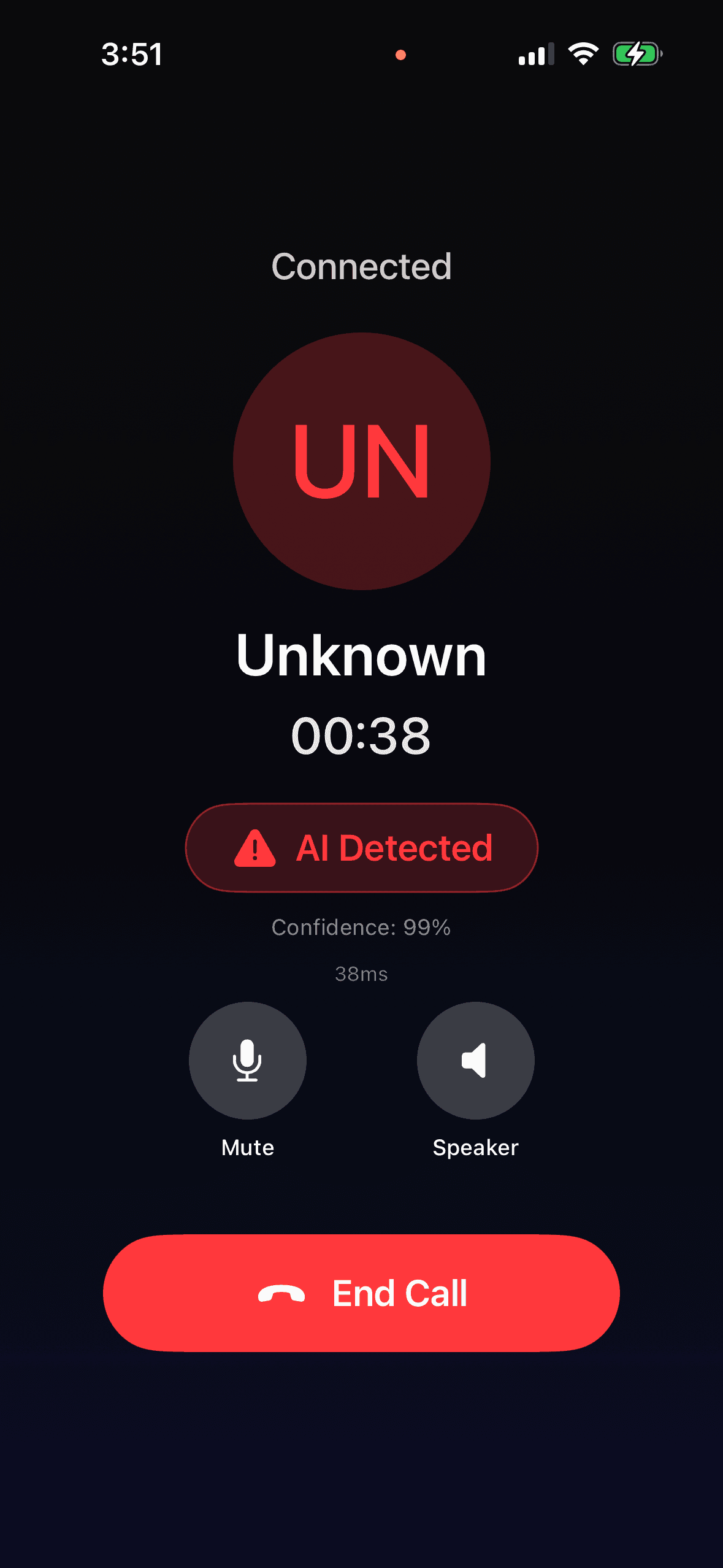Select the Connected status header

[361, 266]
